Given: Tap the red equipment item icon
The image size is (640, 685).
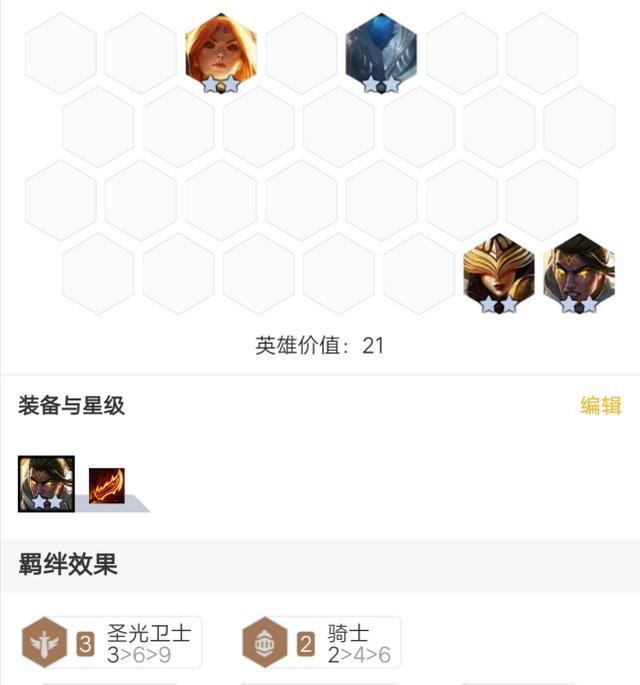Looking at the screenshot, I should (x=107, y=485).
